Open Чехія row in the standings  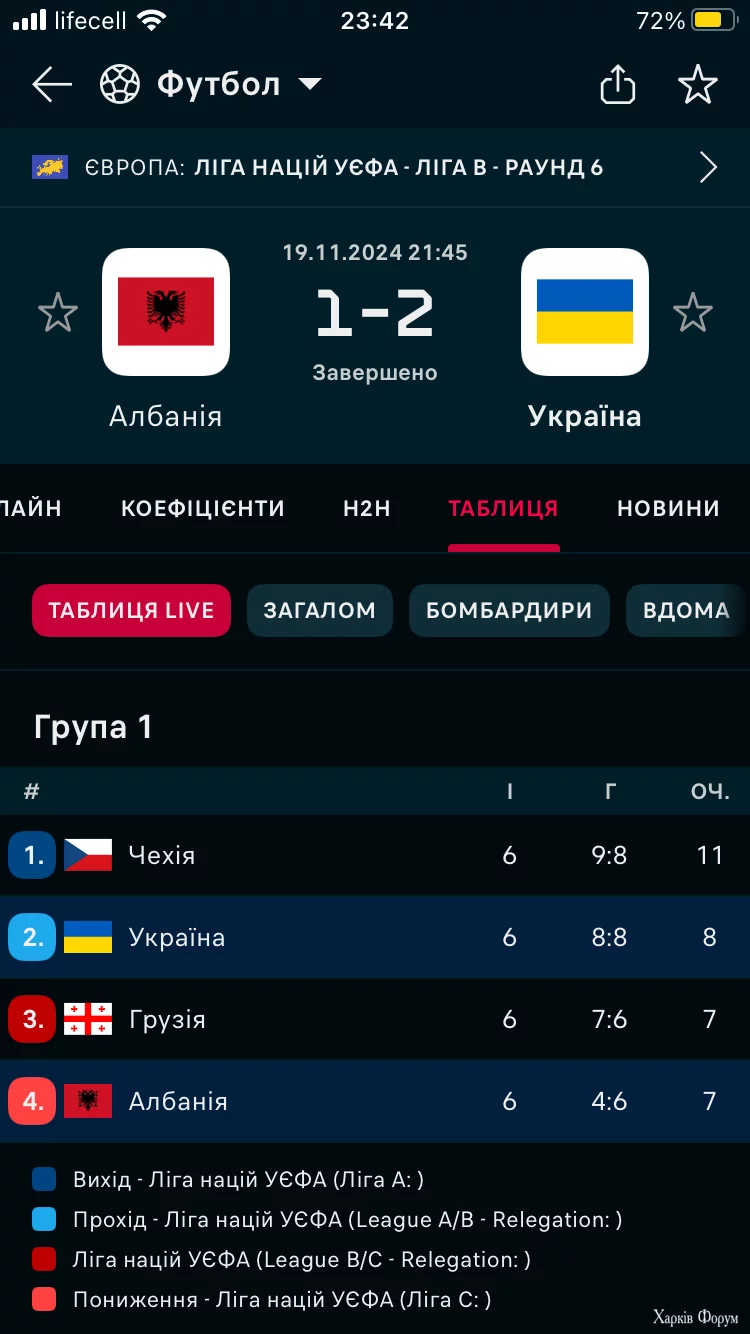tap(375, 855)
